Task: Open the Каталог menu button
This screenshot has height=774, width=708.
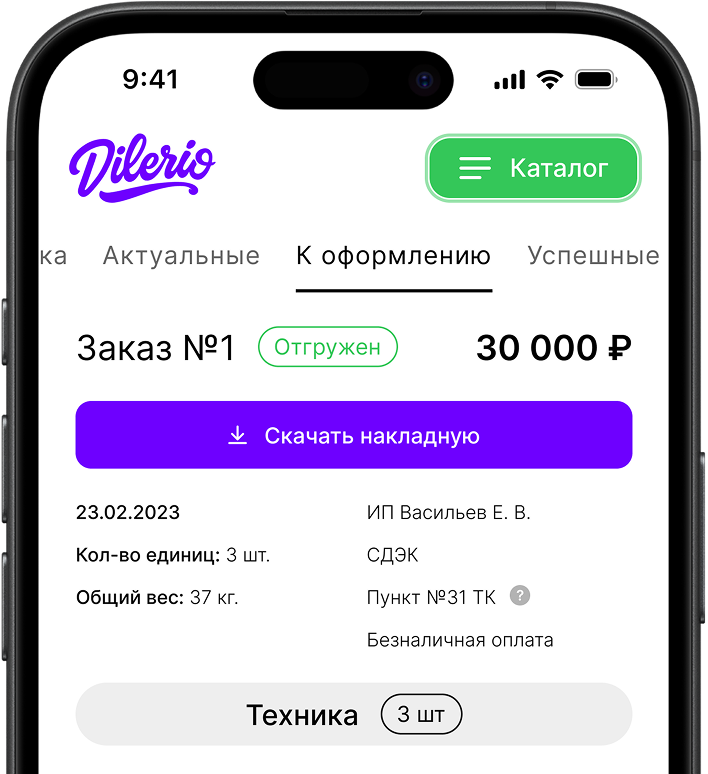Action: [533, 168]
